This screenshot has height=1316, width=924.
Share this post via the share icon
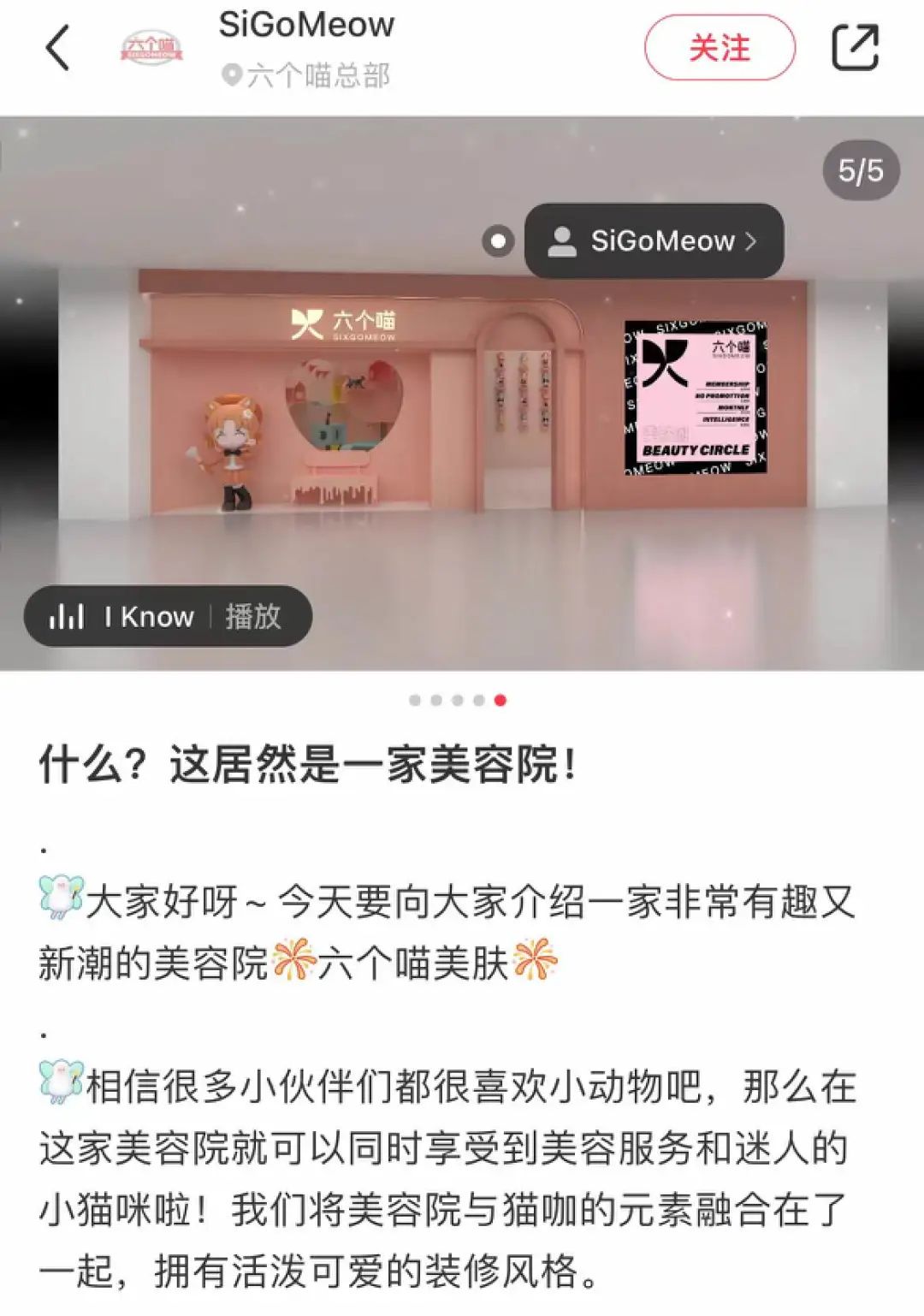click(856, 48)
